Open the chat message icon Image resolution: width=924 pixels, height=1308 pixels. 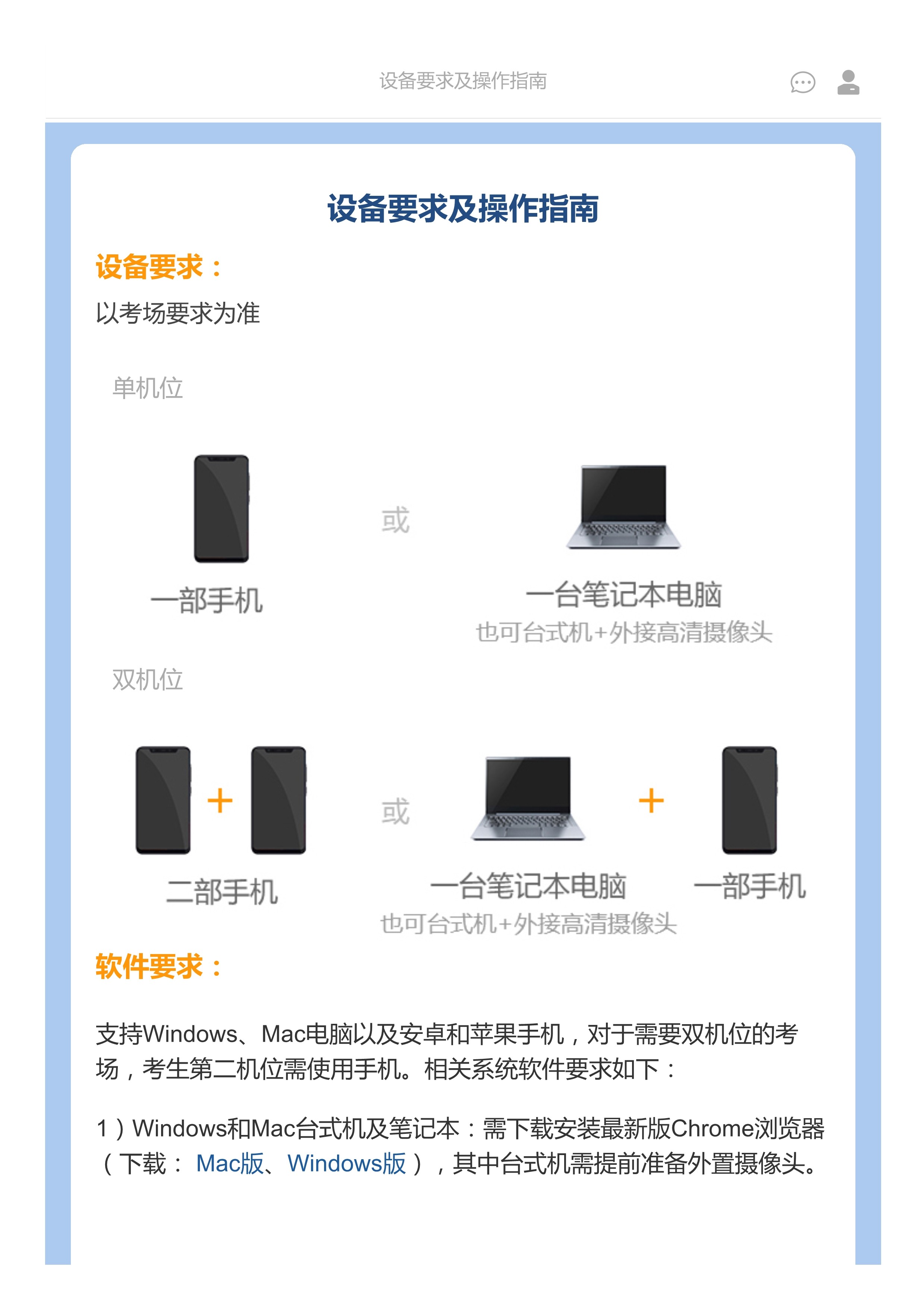[802, 82]
